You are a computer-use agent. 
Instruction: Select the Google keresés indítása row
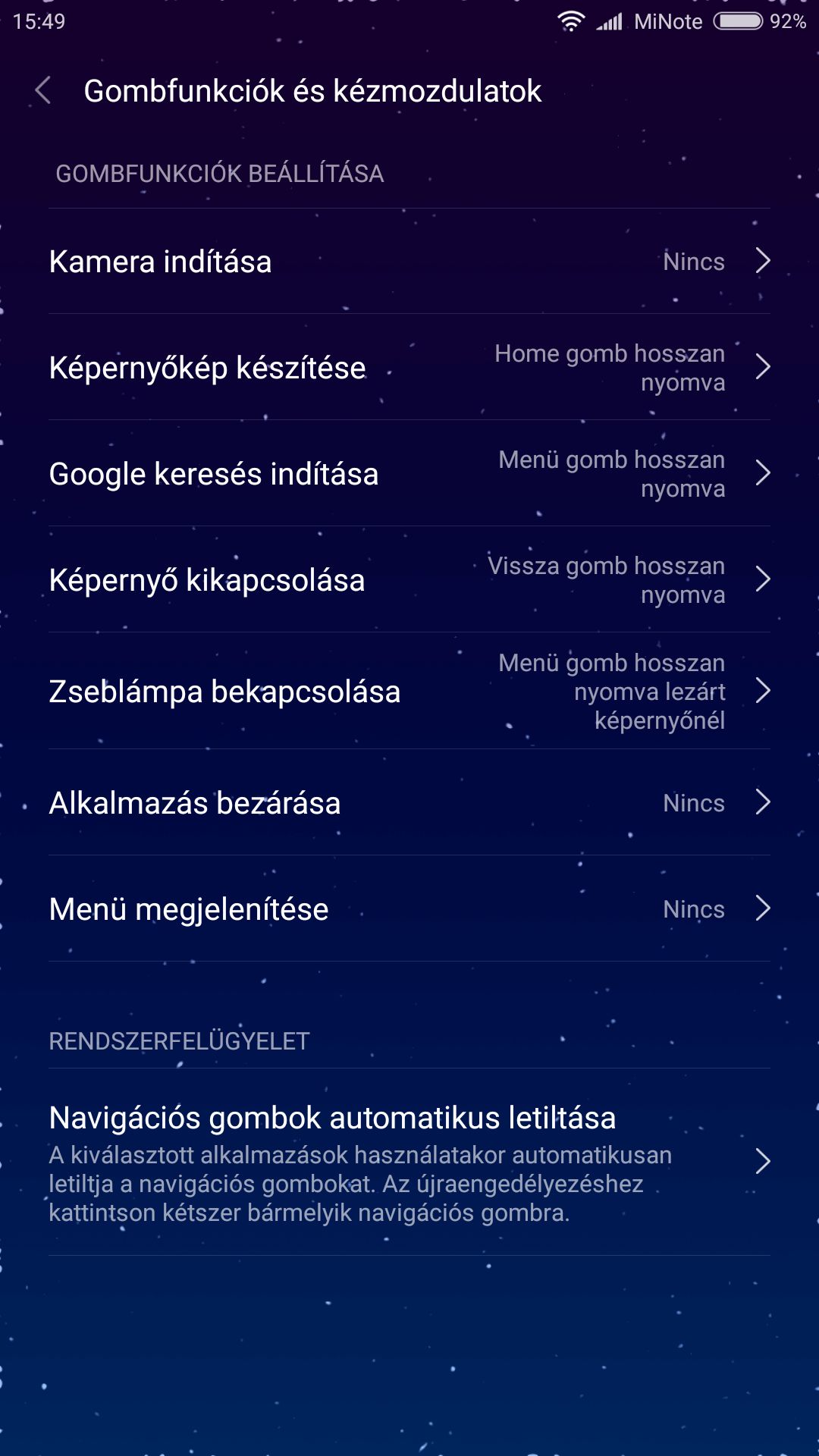[409, 473]
